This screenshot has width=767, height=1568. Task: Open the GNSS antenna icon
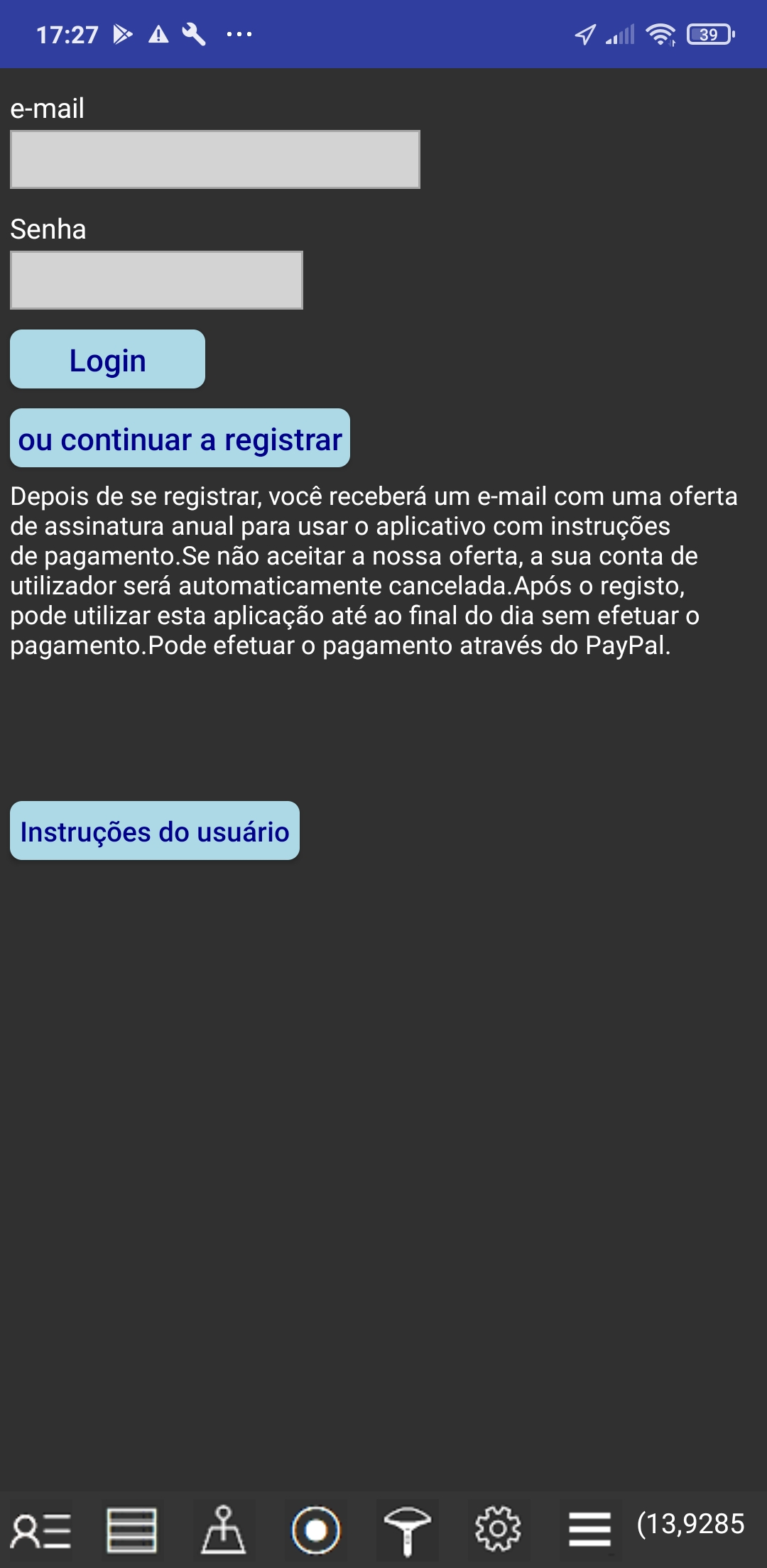point(407,1530)
